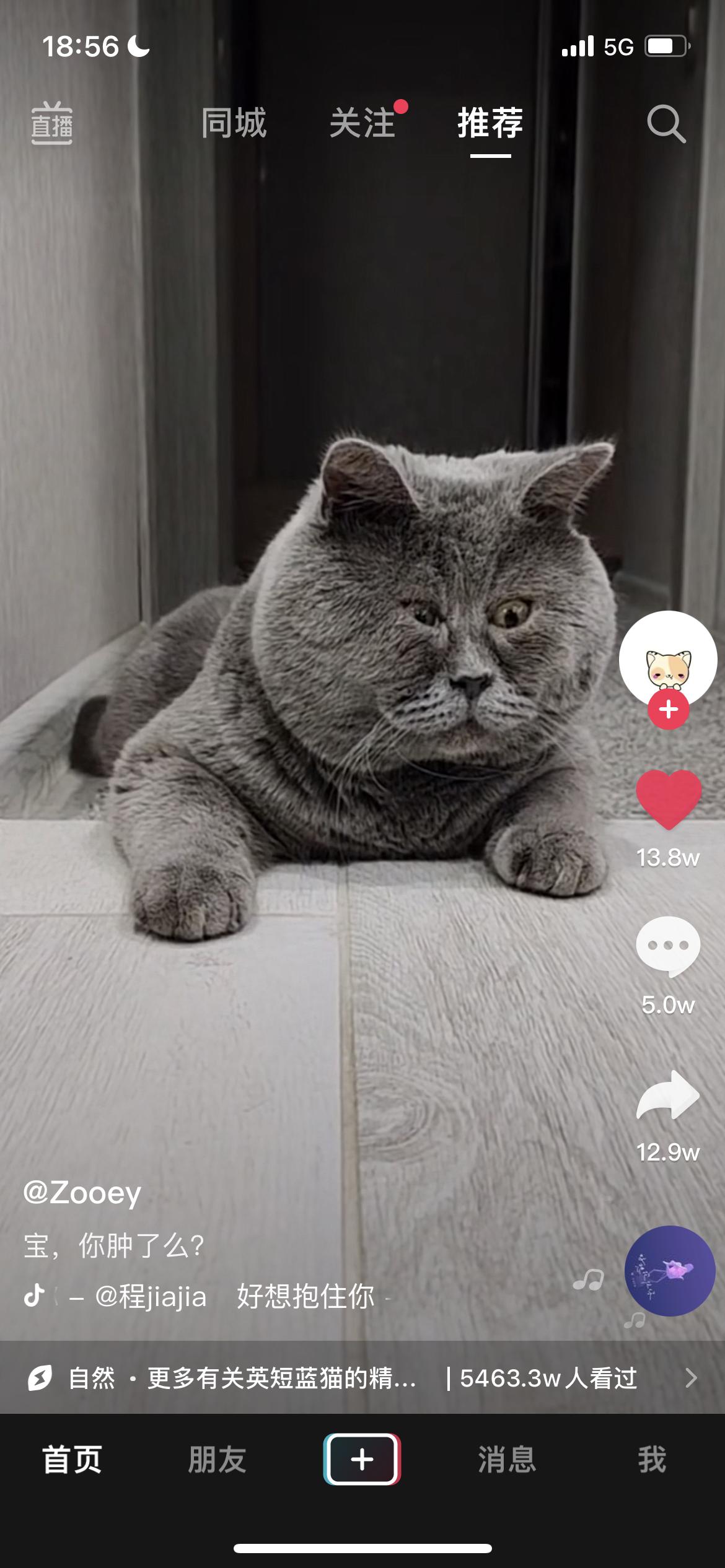Switch to the 关注 tab

[x=363, y=123]
